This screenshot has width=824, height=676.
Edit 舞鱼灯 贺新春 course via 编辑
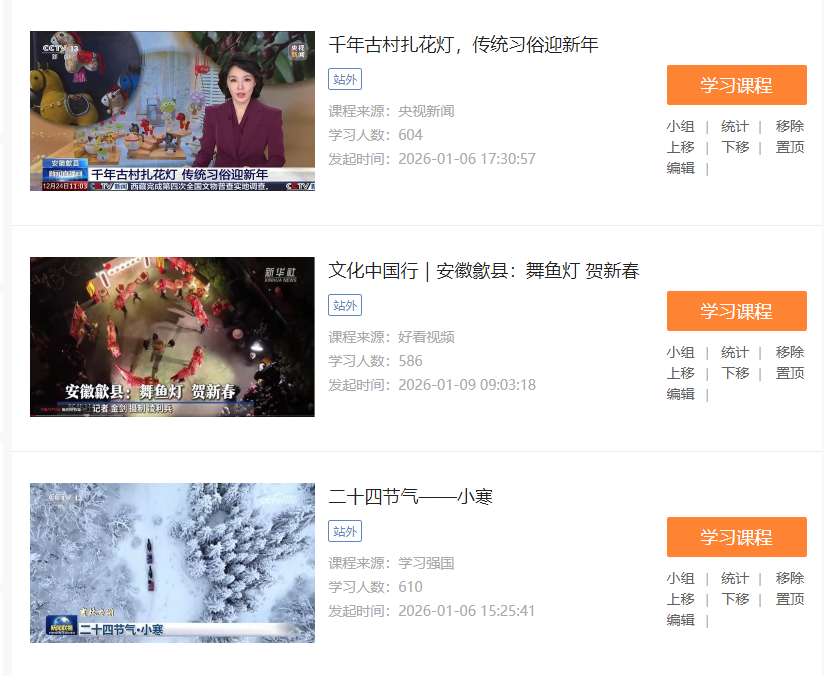pyautogui.click(x=680, y=394)
